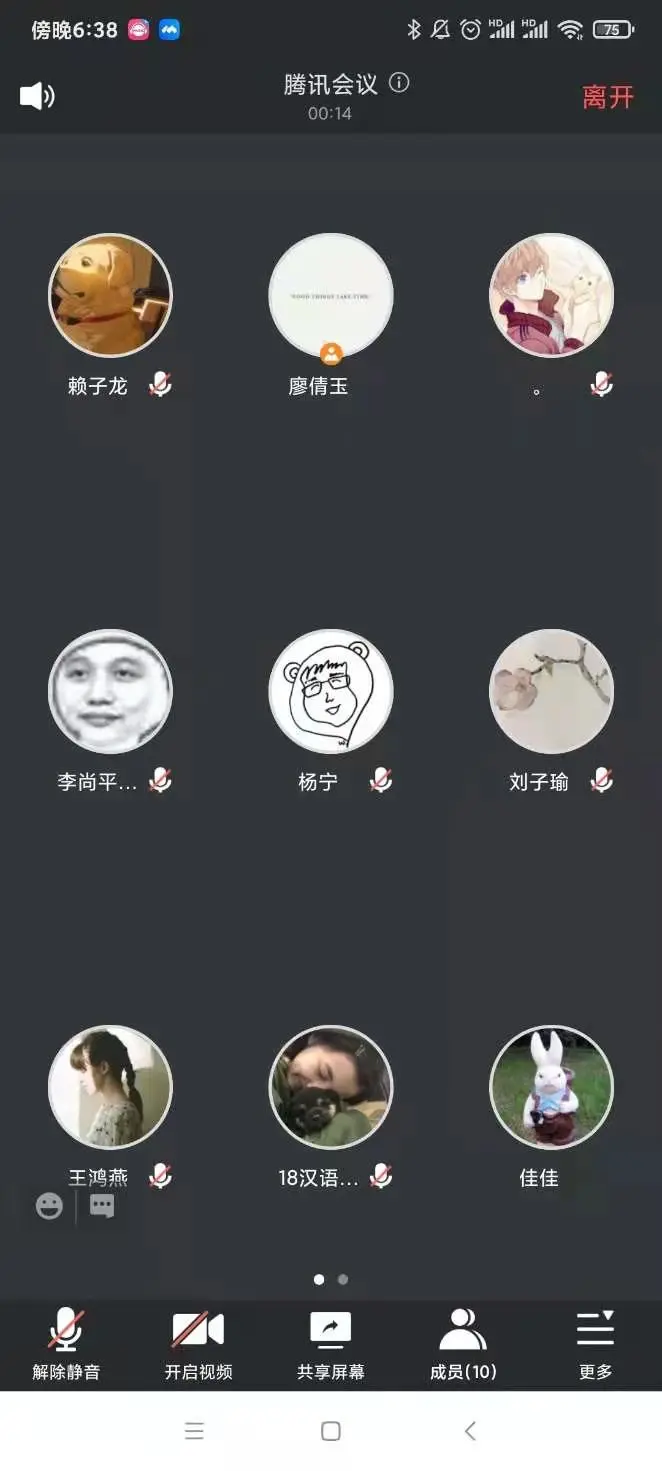Toggle the speaker audio icon
Viewport: 662px width, 1471px height.
(x=37, y=96)
